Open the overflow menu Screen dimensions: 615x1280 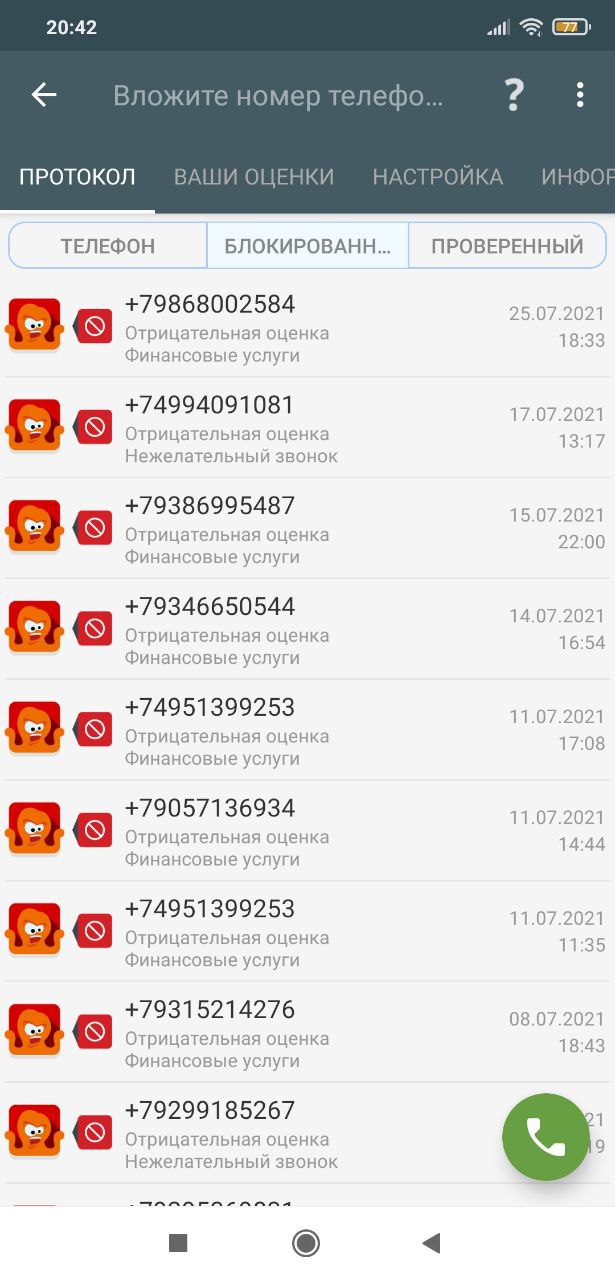coord(580,95)
